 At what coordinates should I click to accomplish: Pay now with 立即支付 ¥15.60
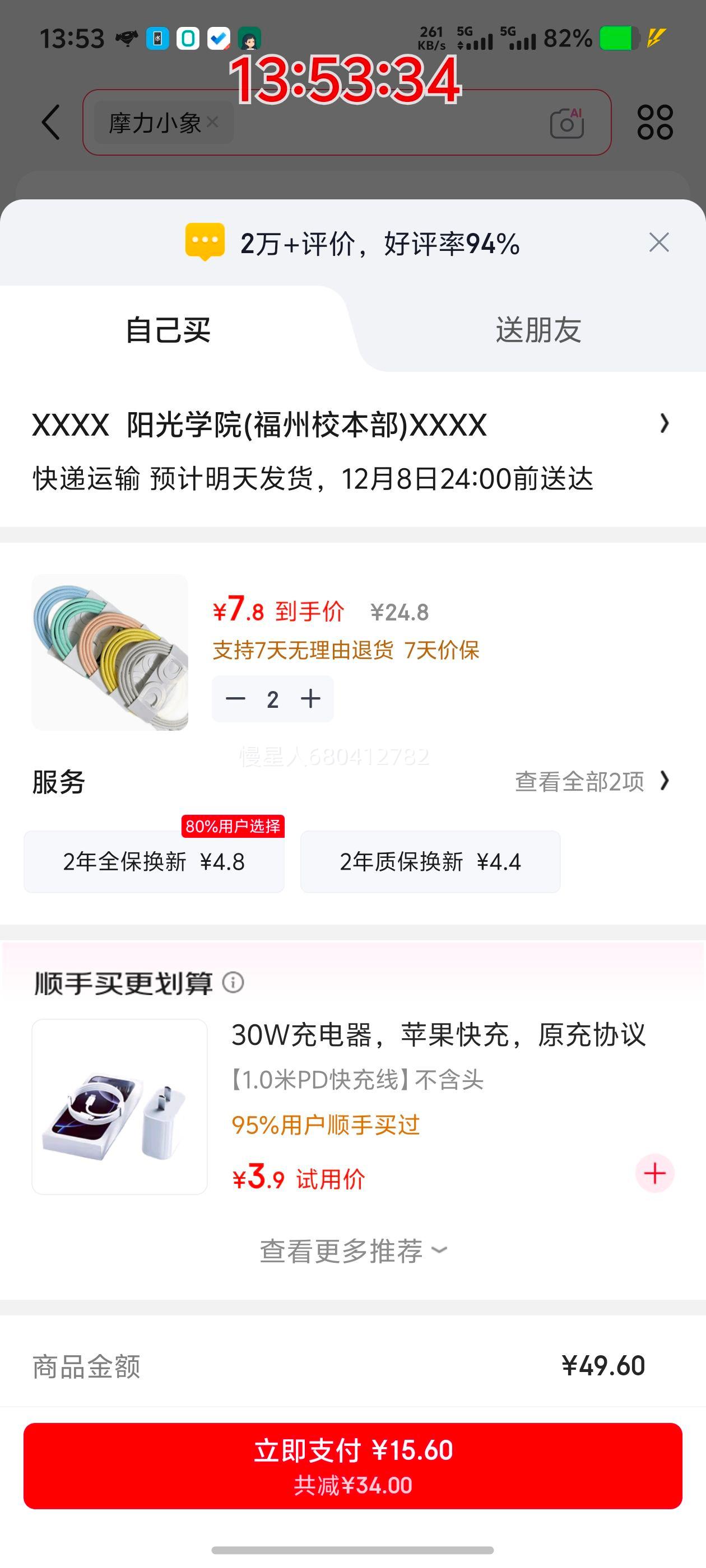tap(352, 1465)
